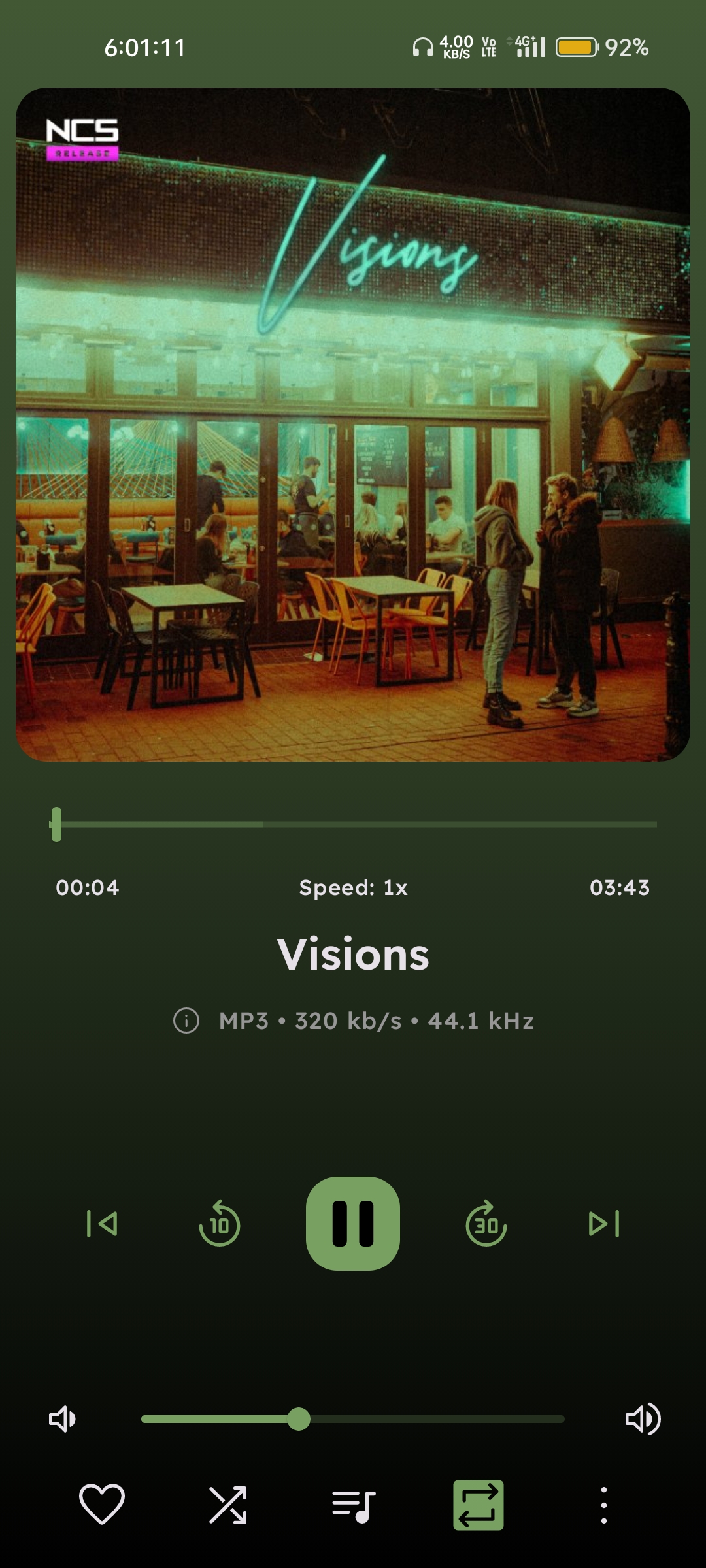Image resolution: width=706 pixels, height=1568 pixels.
Task: Raise volume with the loud speaker icon
Action: [x=643, y=1419]
